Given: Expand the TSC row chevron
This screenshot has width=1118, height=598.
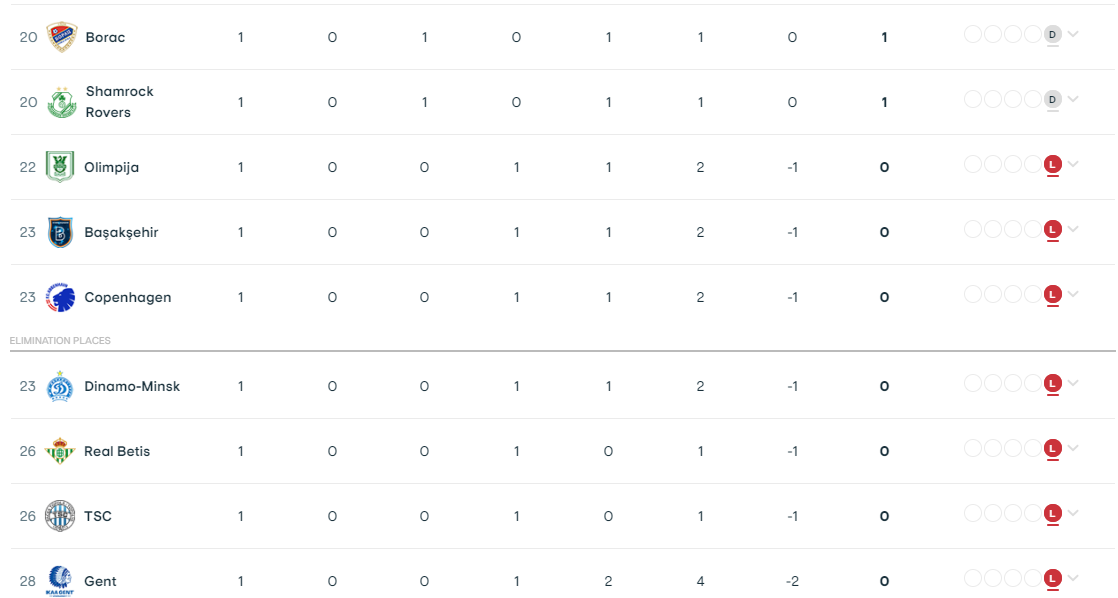Looking at the screenshot, I should [x=1073, y=513].
